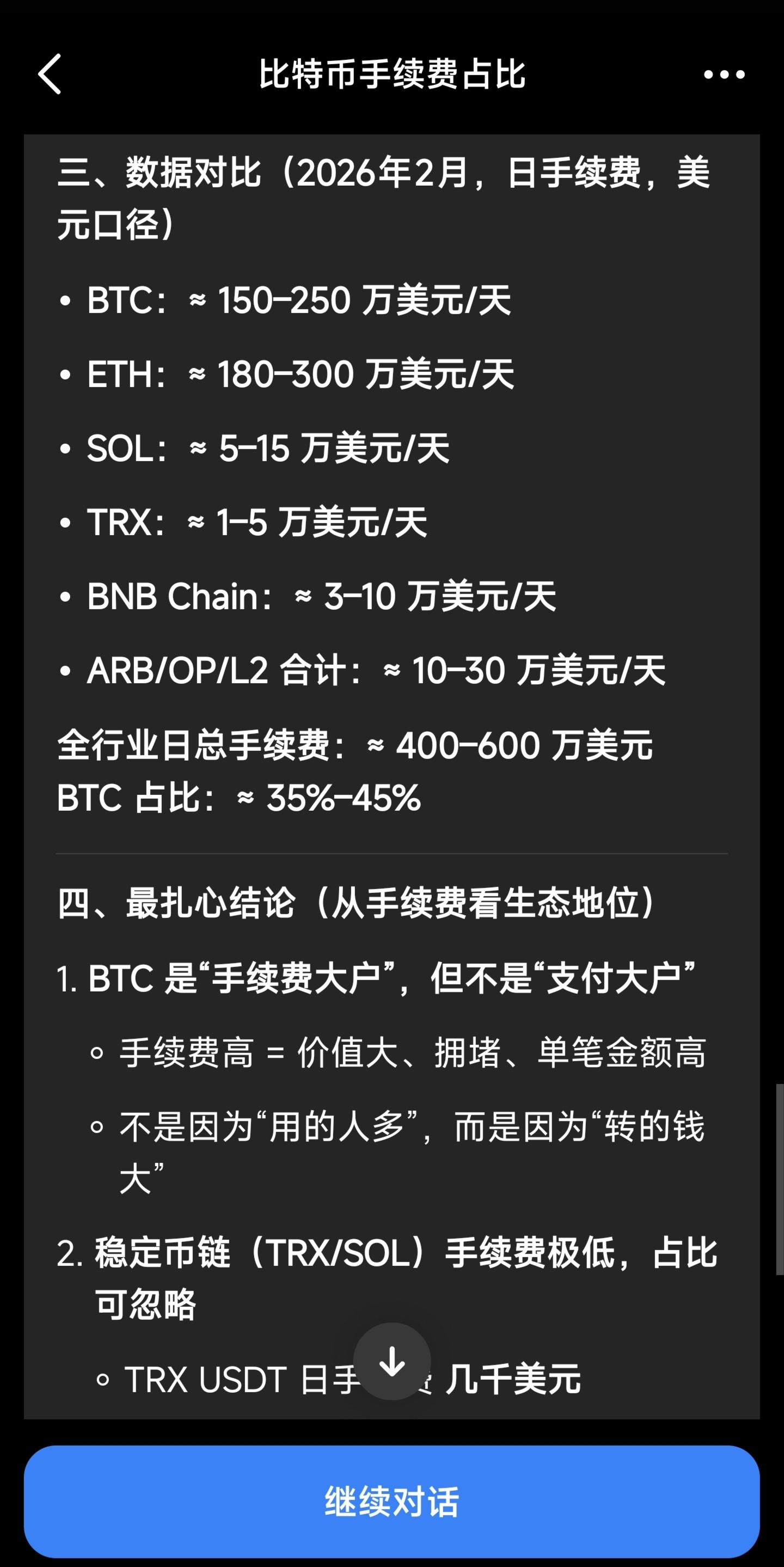
Task: Tap the 继续对话 button
Action: tap(391, 1501)
